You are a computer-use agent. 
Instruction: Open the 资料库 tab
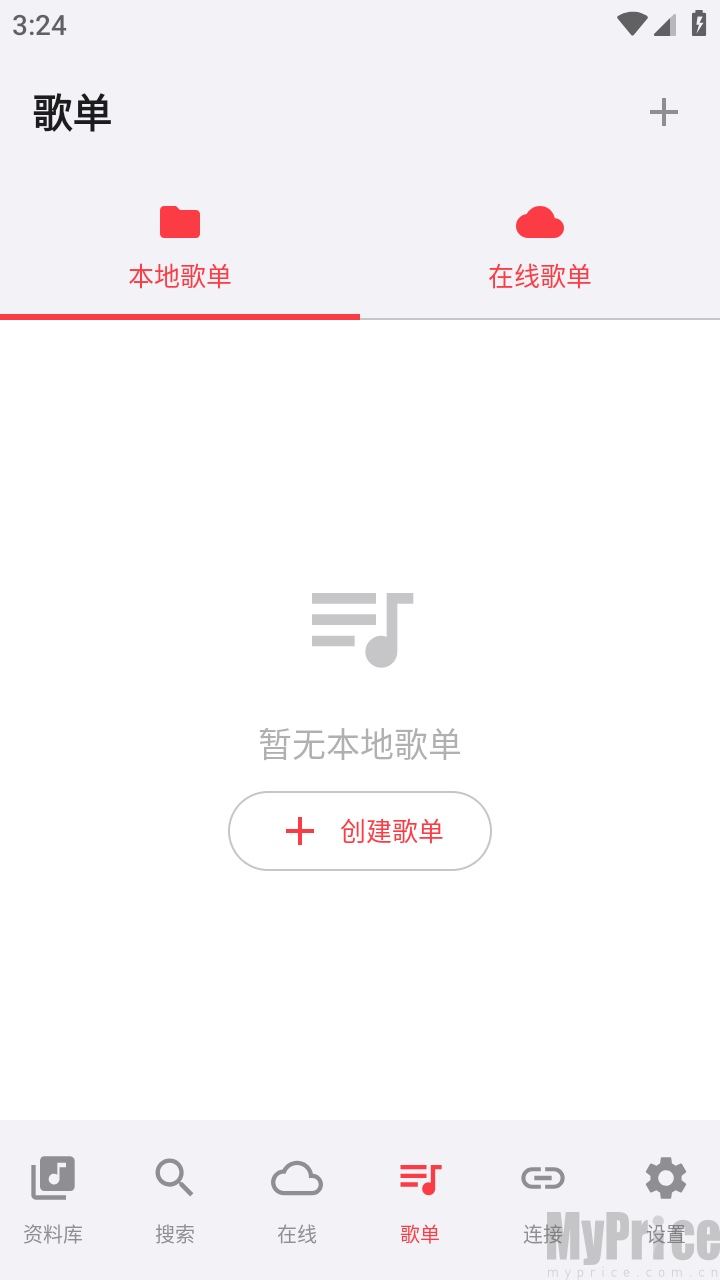tap(53, 1199)
